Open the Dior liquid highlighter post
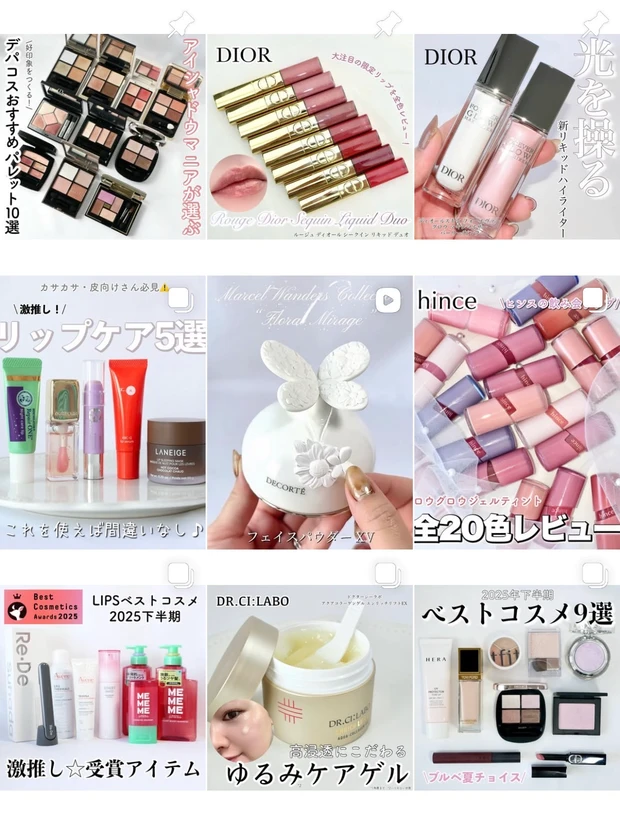The image size is (620, 824). coord(516,135)
